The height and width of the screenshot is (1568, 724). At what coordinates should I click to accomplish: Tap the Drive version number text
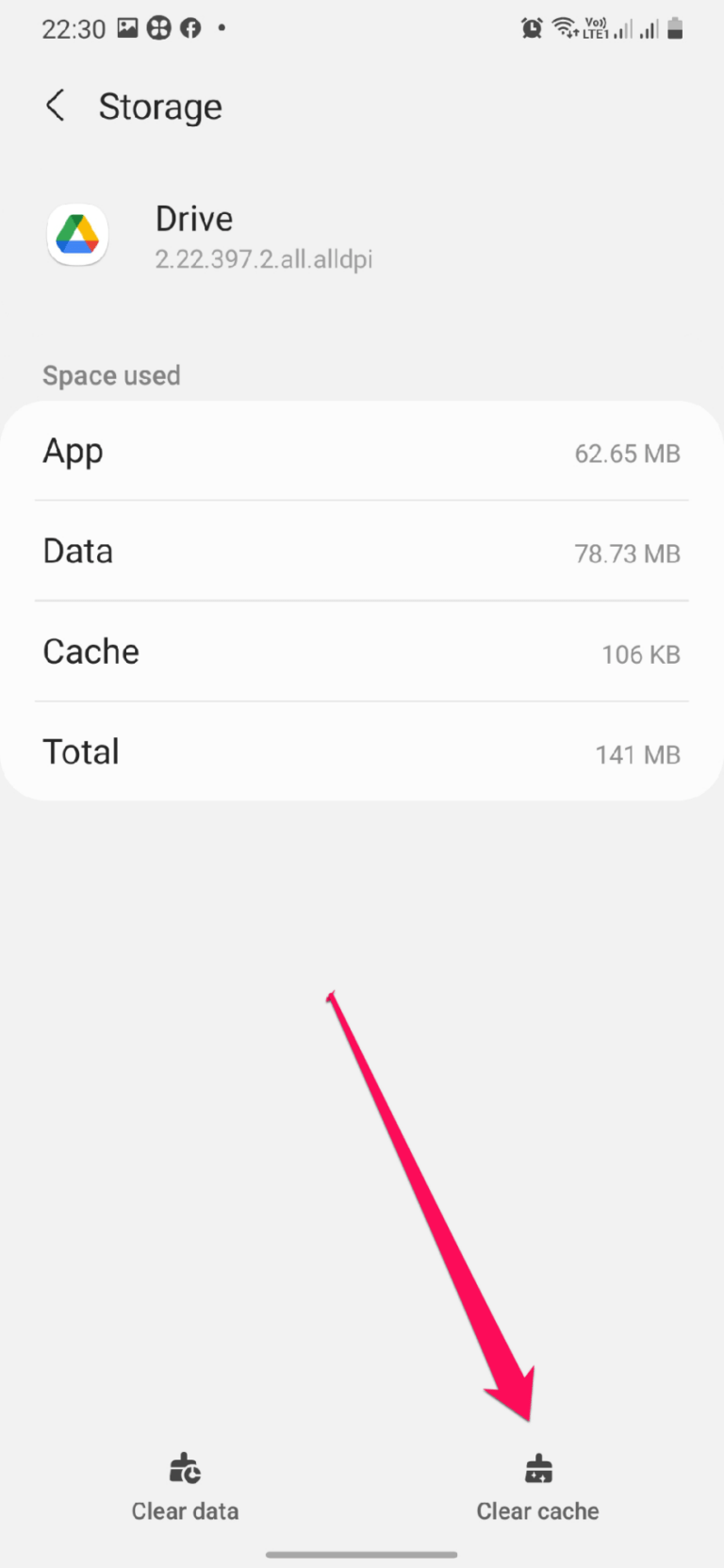click(263, 258)
